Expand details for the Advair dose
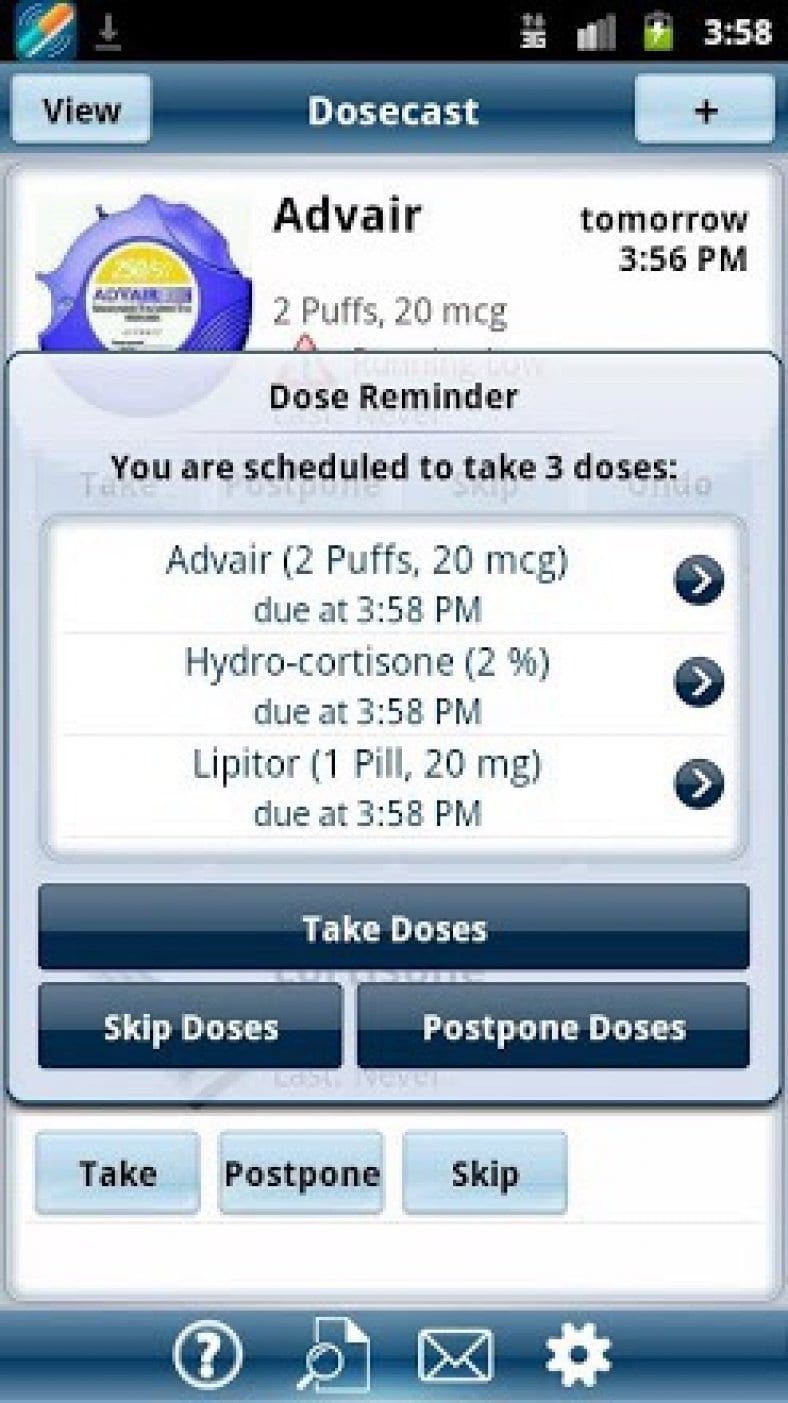The height and width of the screenshot is (1403, 788). 698,578
